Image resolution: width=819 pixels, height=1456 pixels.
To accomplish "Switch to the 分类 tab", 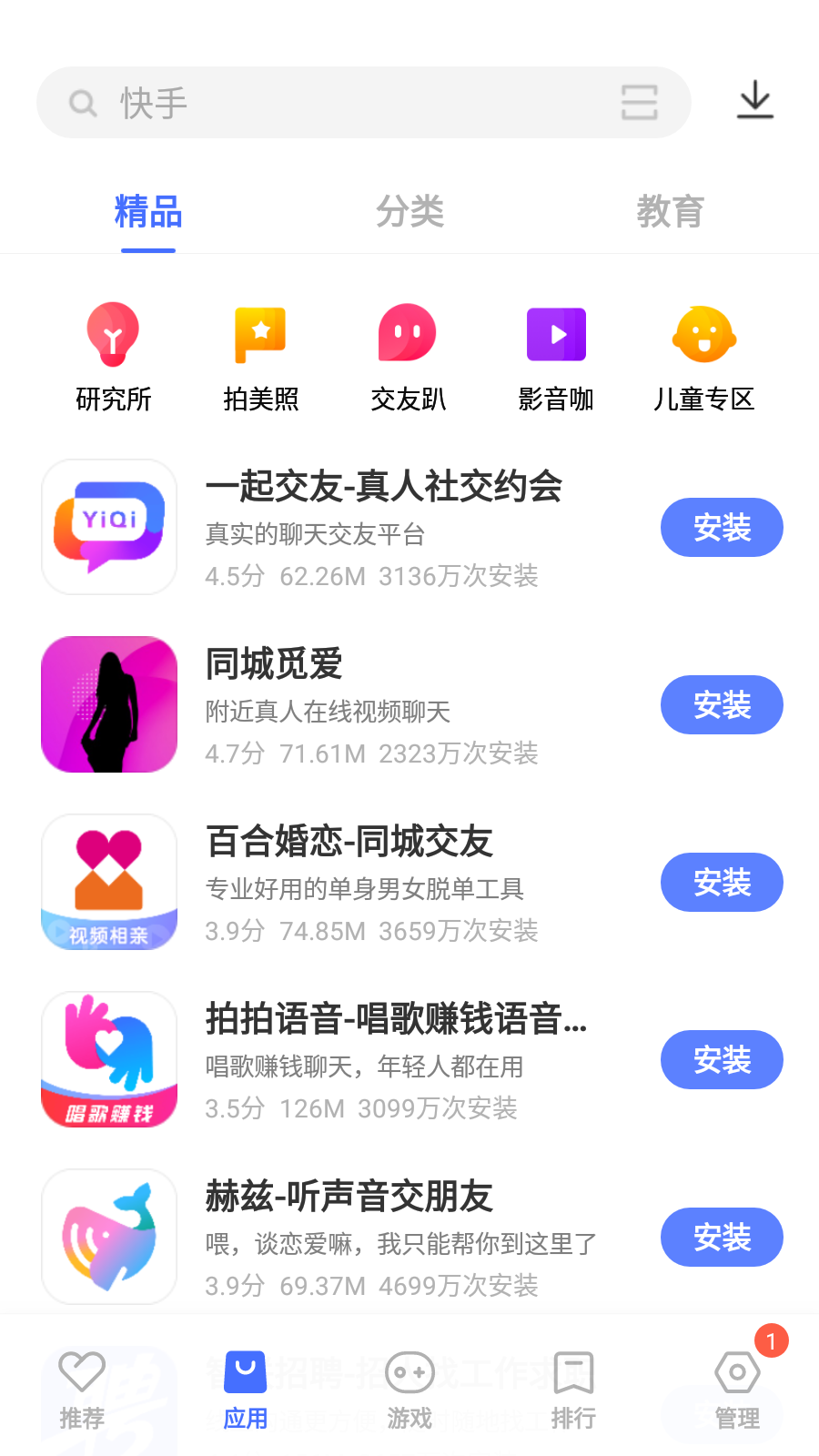I will pos(409,211).
